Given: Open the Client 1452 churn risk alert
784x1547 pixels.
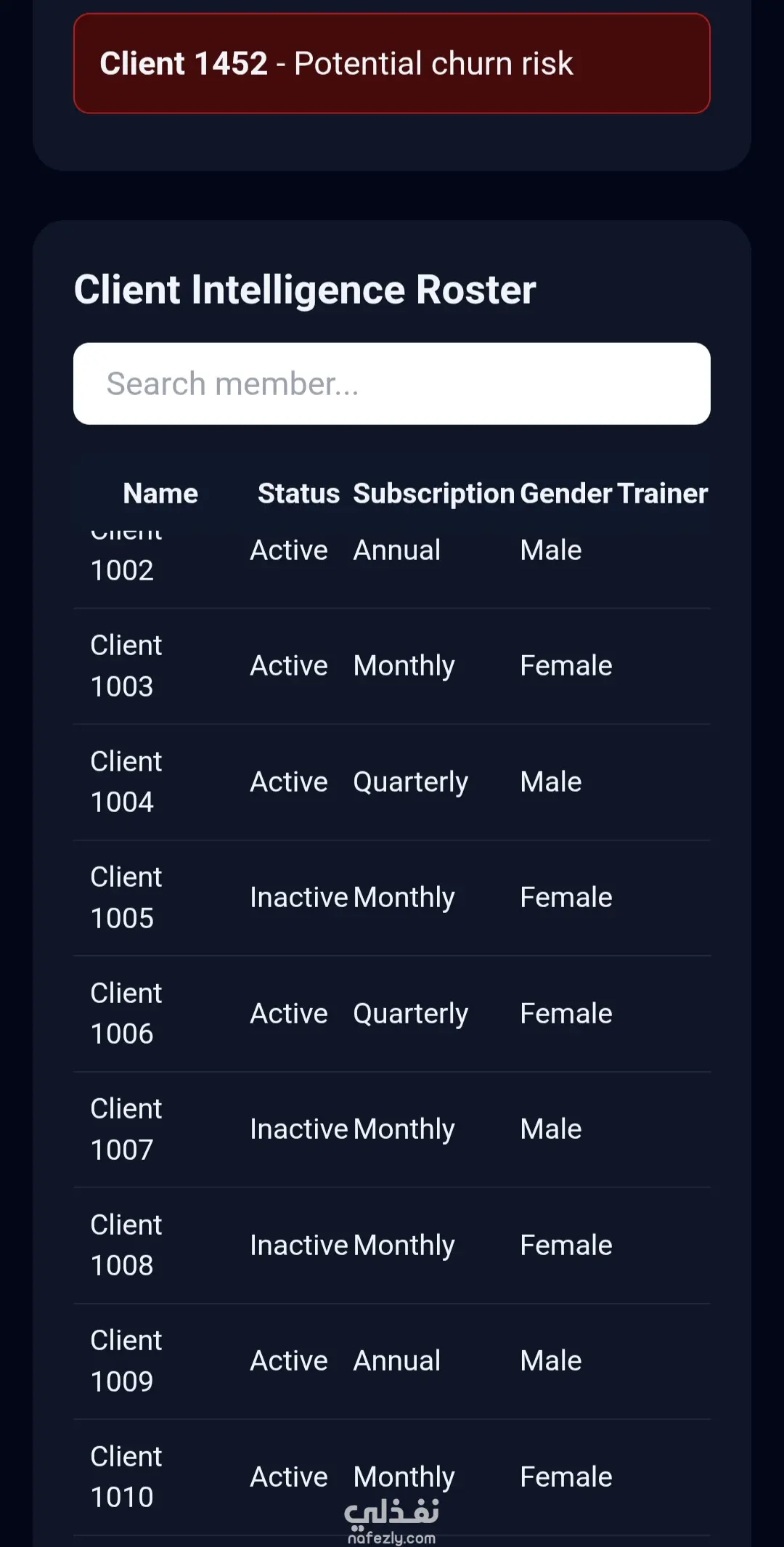Looking at the screenshot, I should click(x=392, y=63).
